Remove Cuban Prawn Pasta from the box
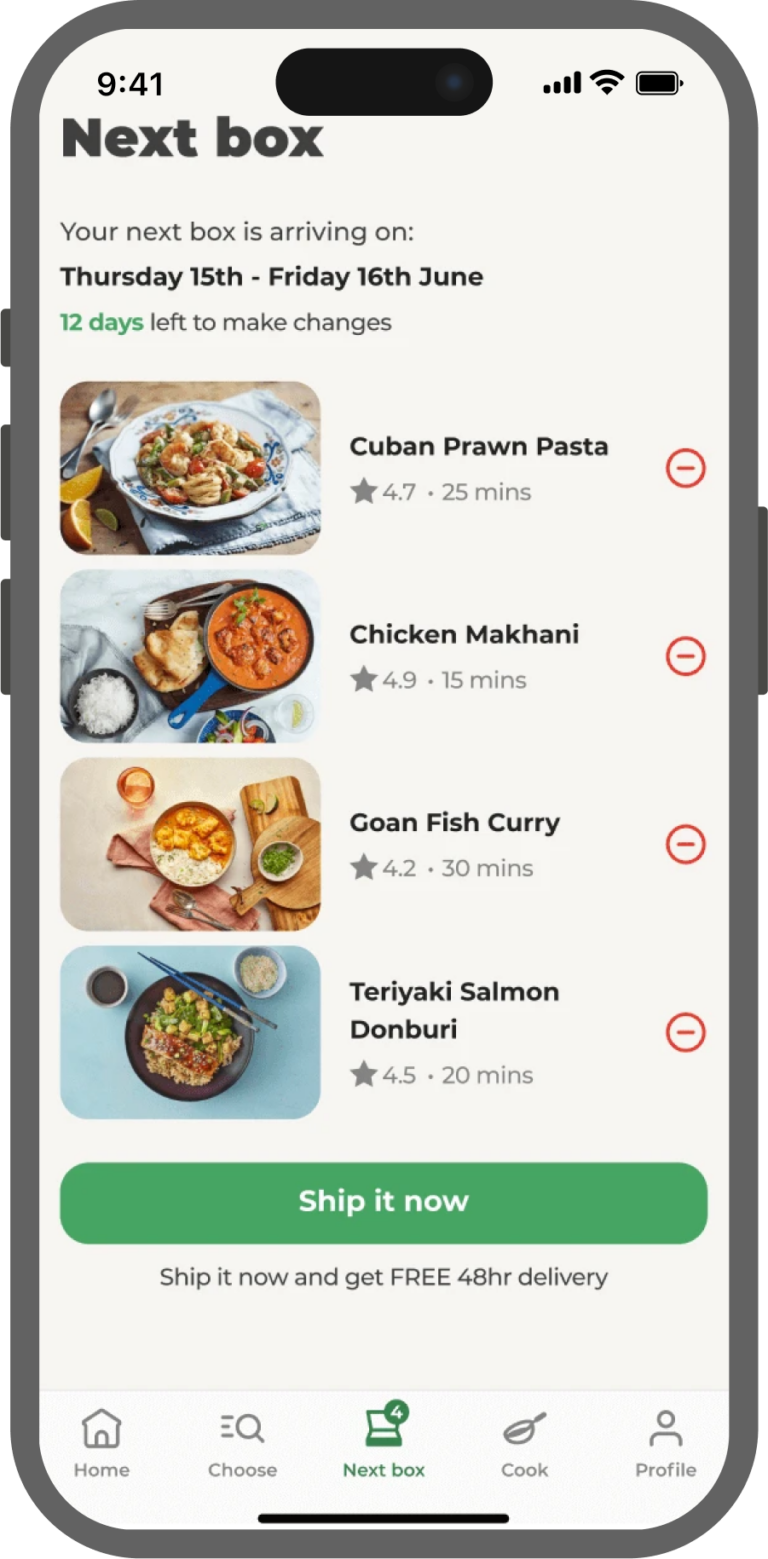The image size is (768, 1559). 686,468
